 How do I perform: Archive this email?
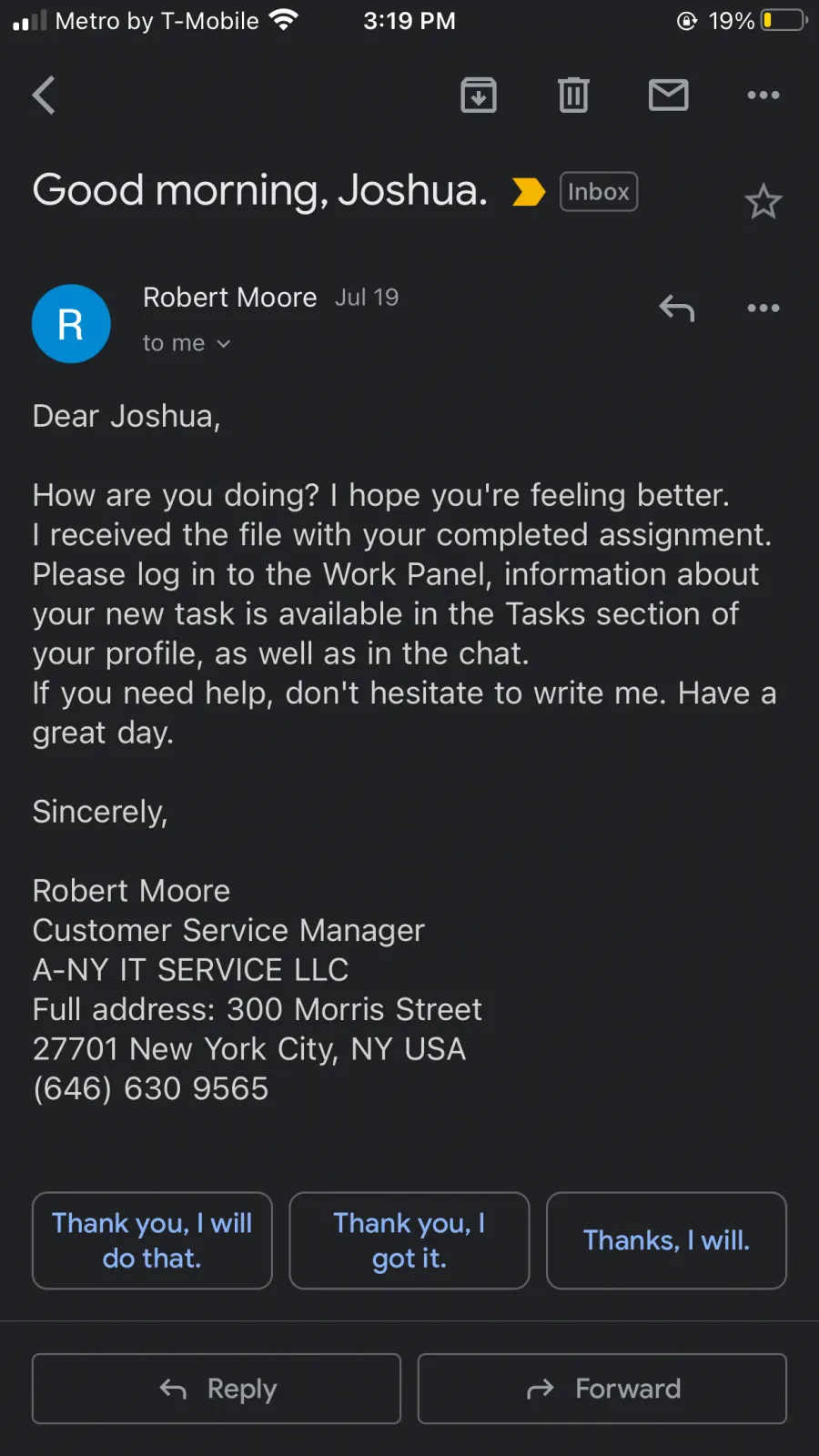coord(479,95)
